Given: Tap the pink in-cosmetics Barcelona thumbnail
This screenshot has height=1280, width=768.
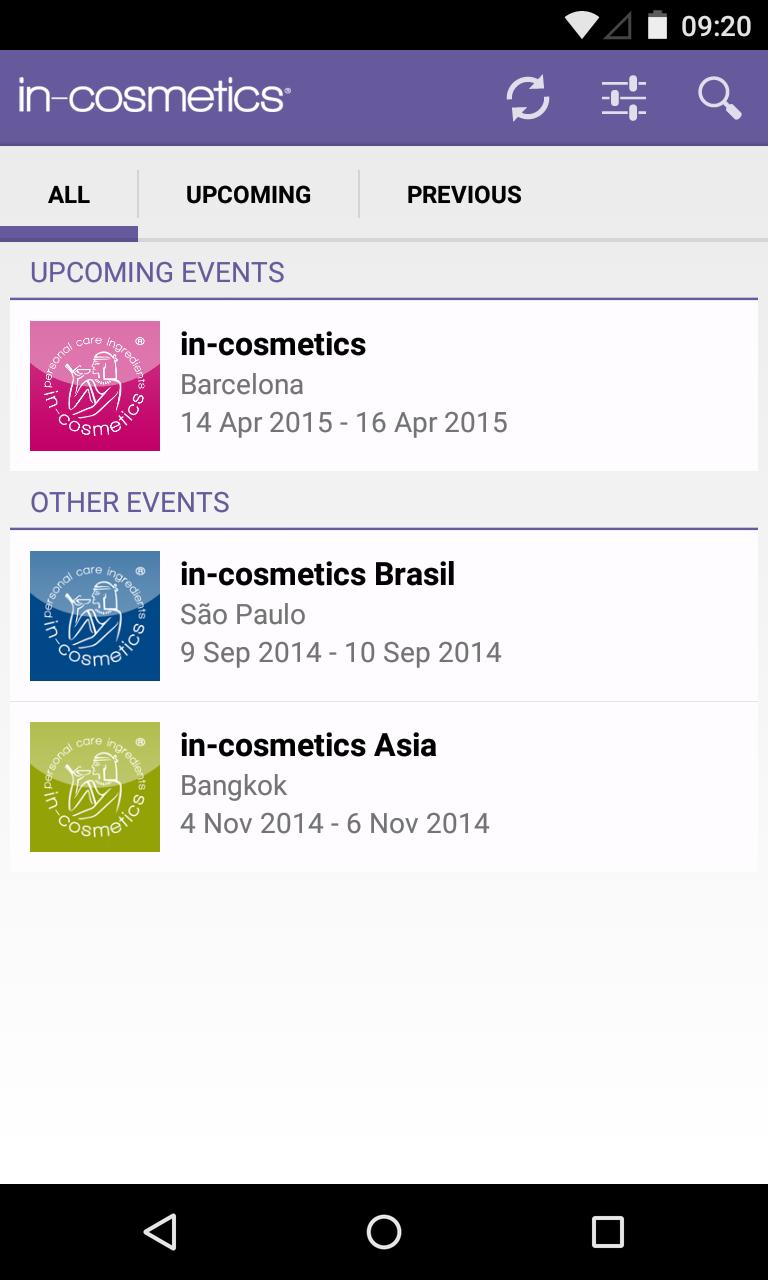Looking at the screenshot, I should (95, 385).
